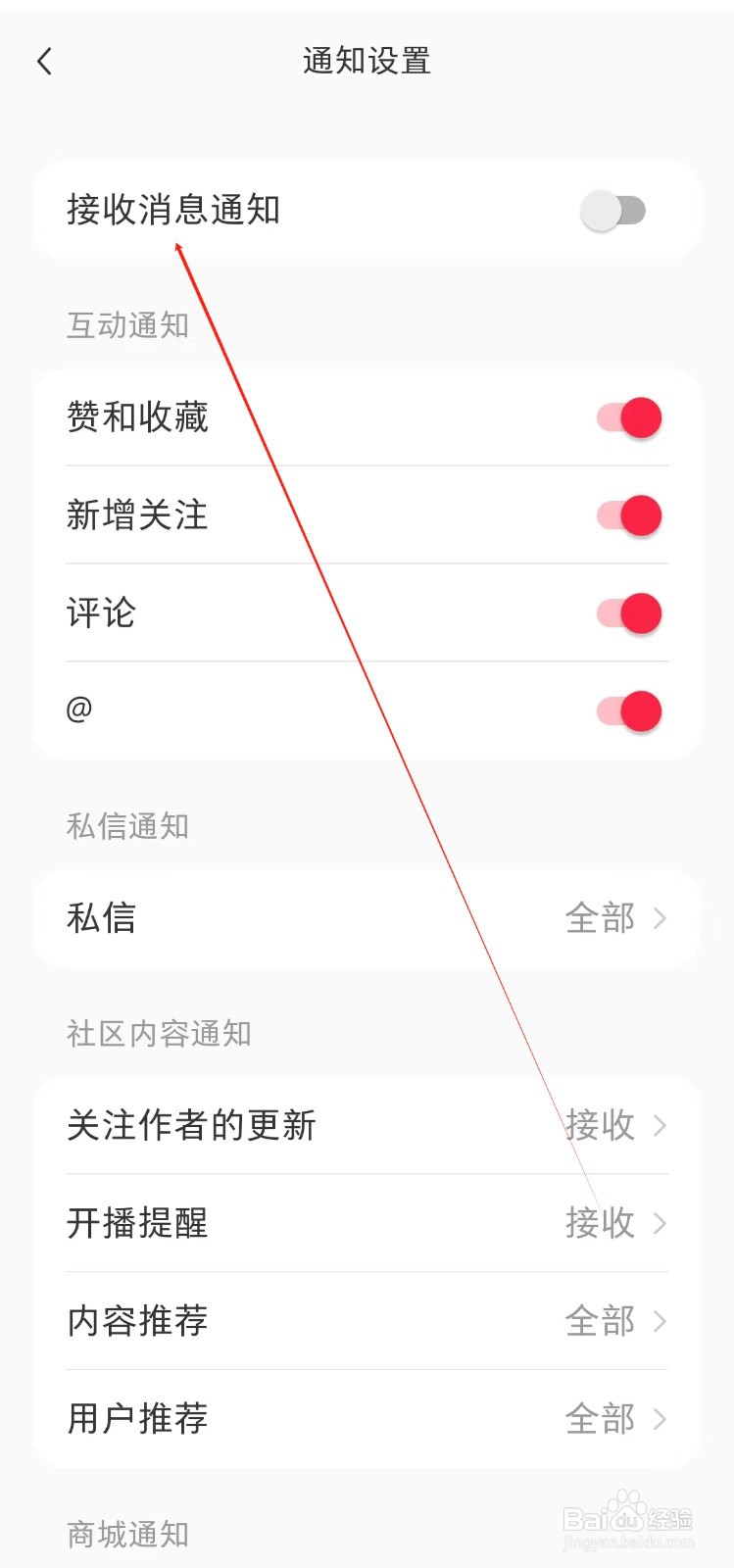Select the 全部 value next to 私信

601,918
